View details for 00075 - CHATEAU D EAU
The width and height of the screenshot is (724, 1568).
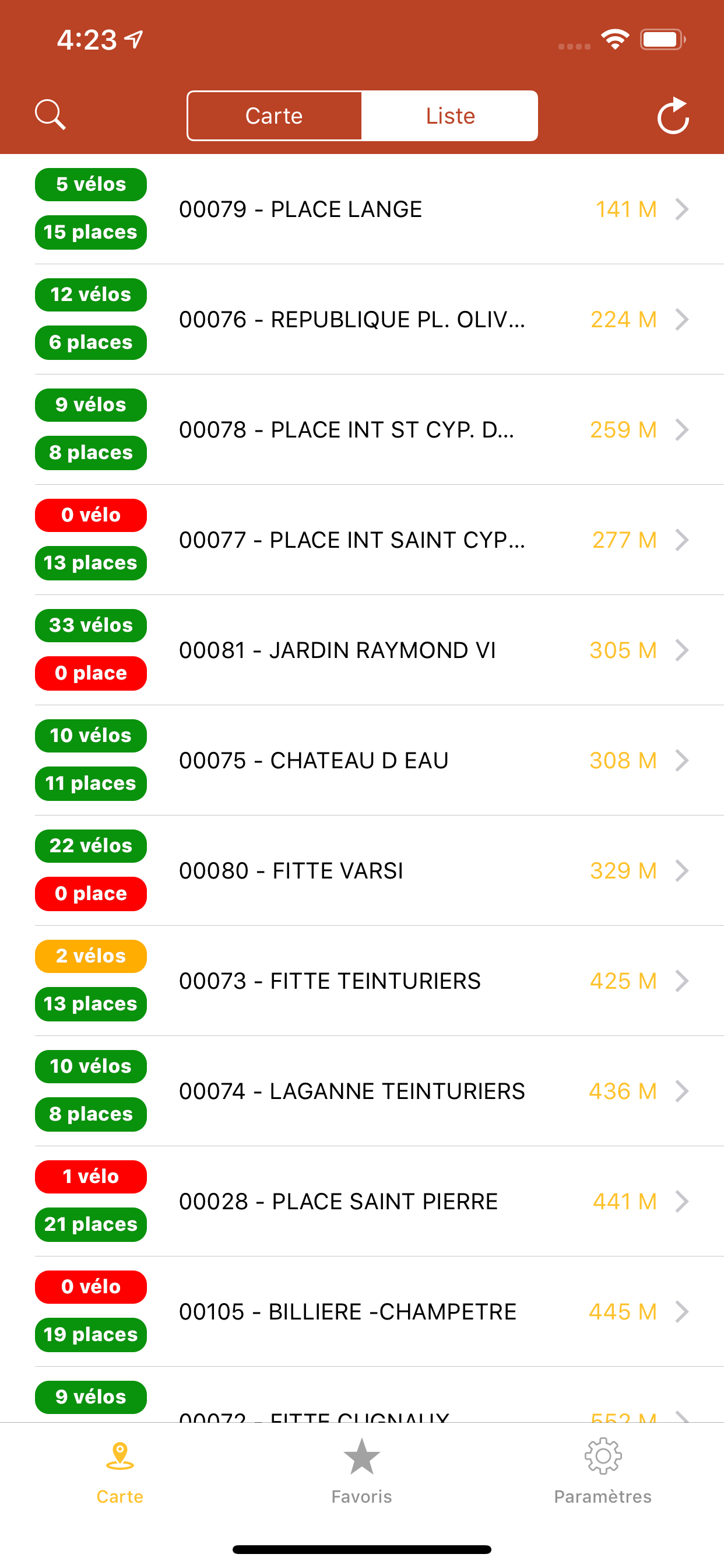click(362, 759)
